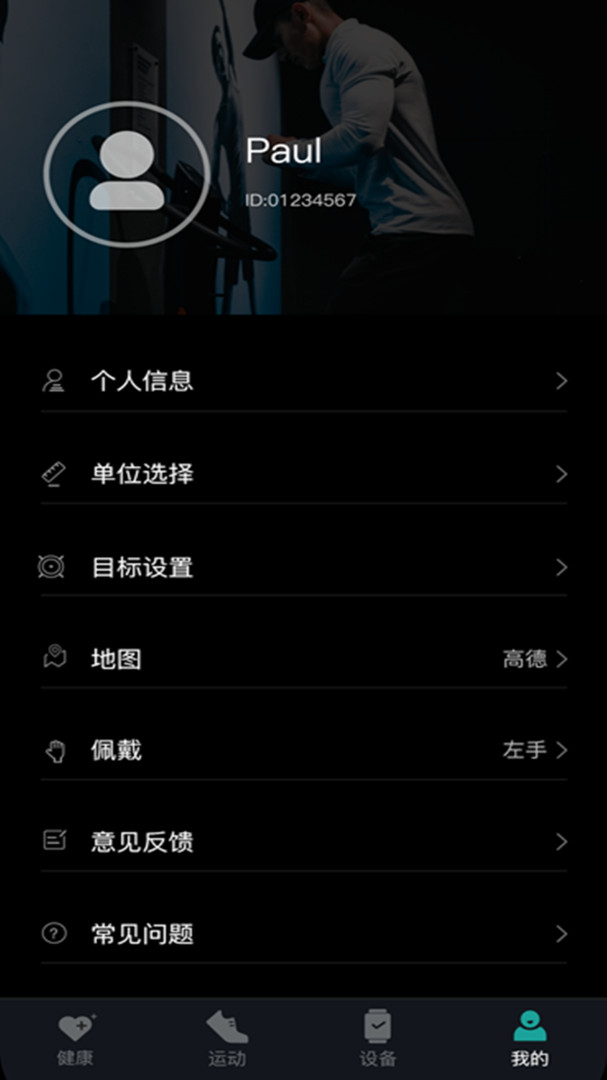Open 个人信息 personal info row
The width and height of the screenshot is (607, 1080).
click(303, 381)
